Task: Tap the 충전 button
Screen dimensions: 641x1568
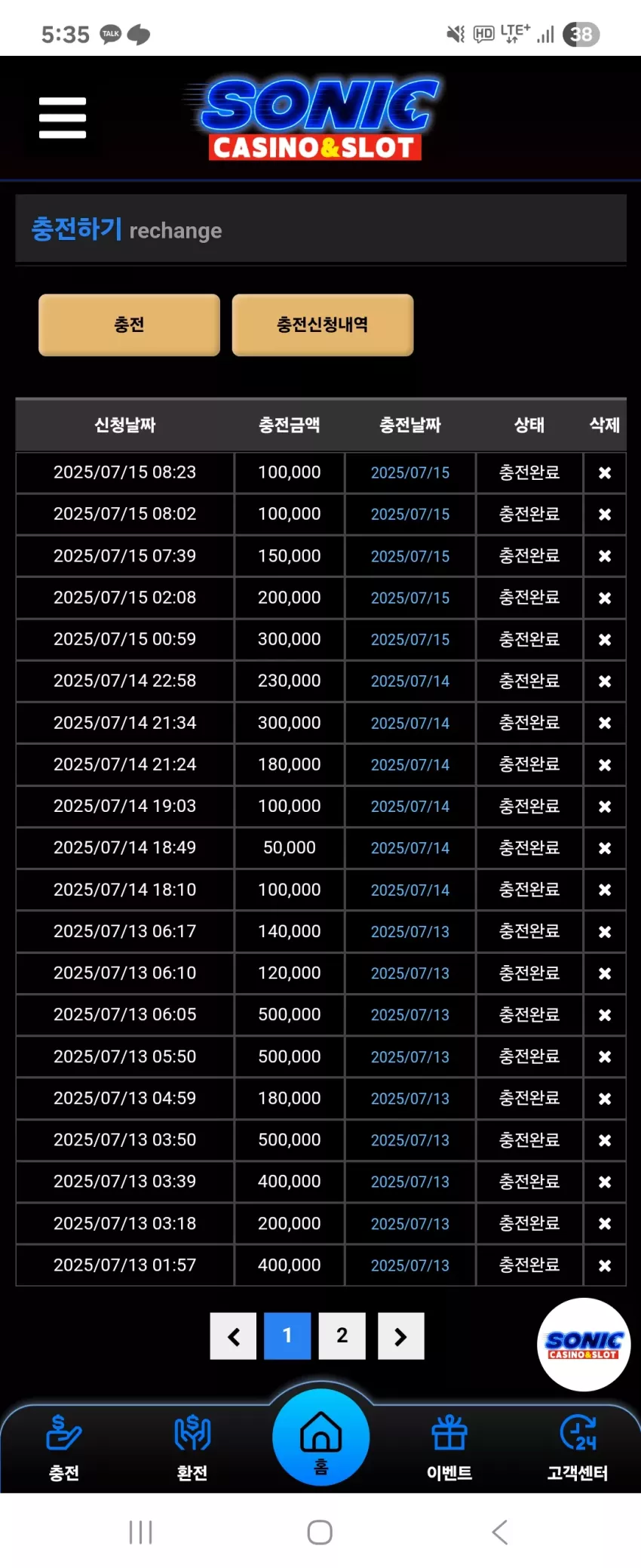Action: pyautogui.click(x=129, y=324)
